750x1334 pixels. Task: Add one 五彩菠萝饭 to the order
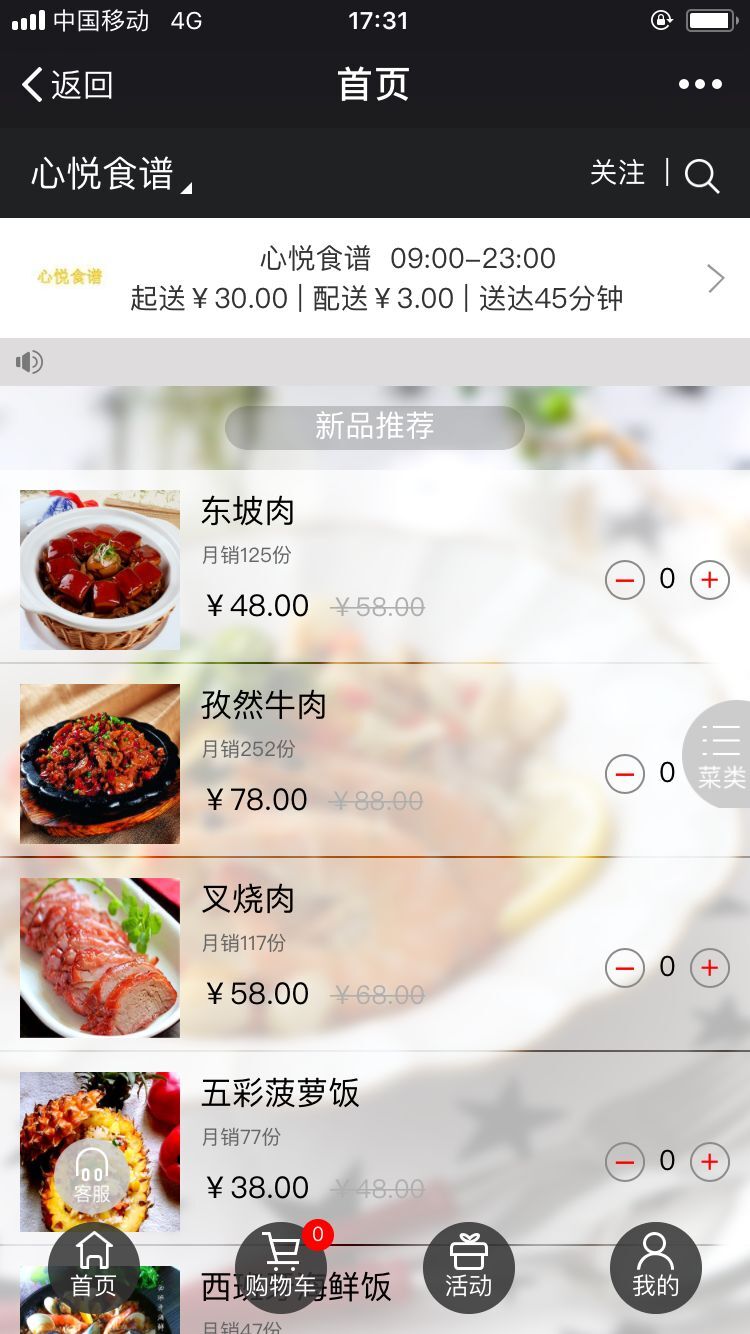[x=710, y=1161]
